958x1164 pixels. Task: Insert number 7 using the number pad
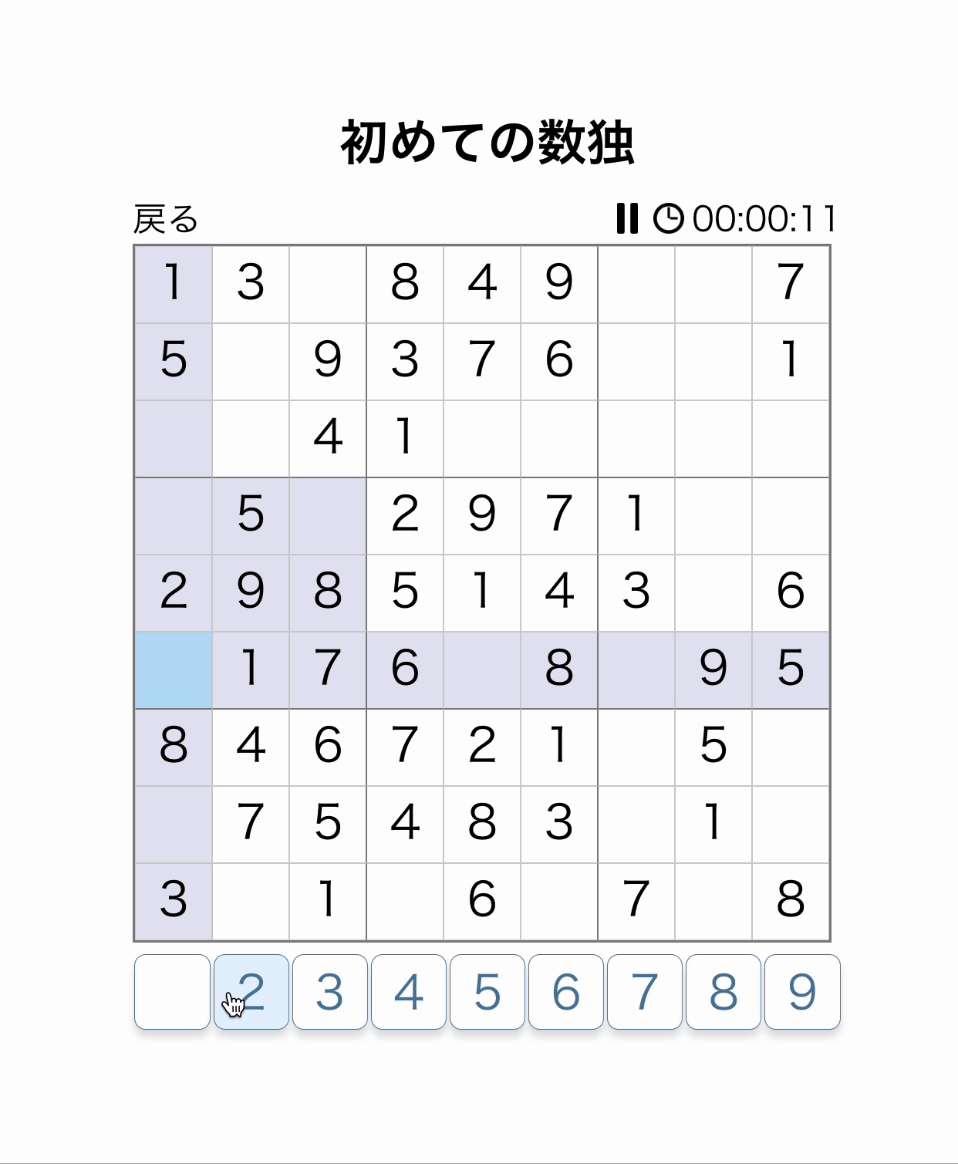[x=645, y=992]
